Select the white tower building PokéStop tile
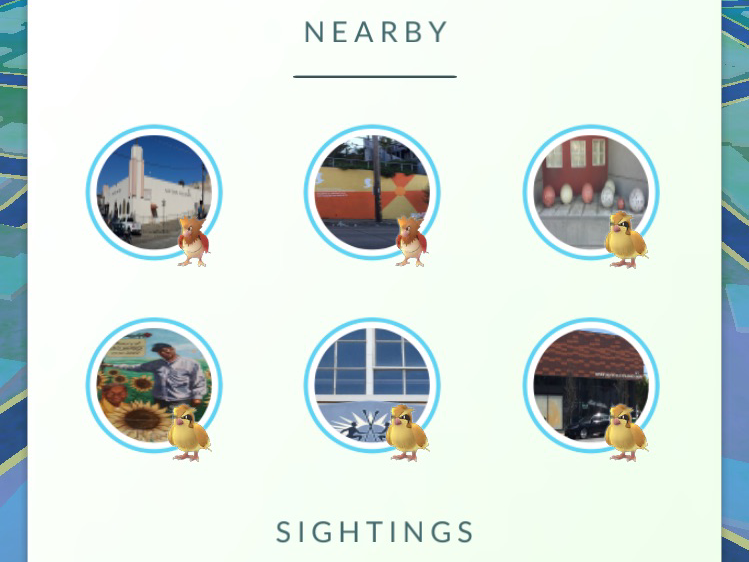The image size is (749, 562). [153, 191]
